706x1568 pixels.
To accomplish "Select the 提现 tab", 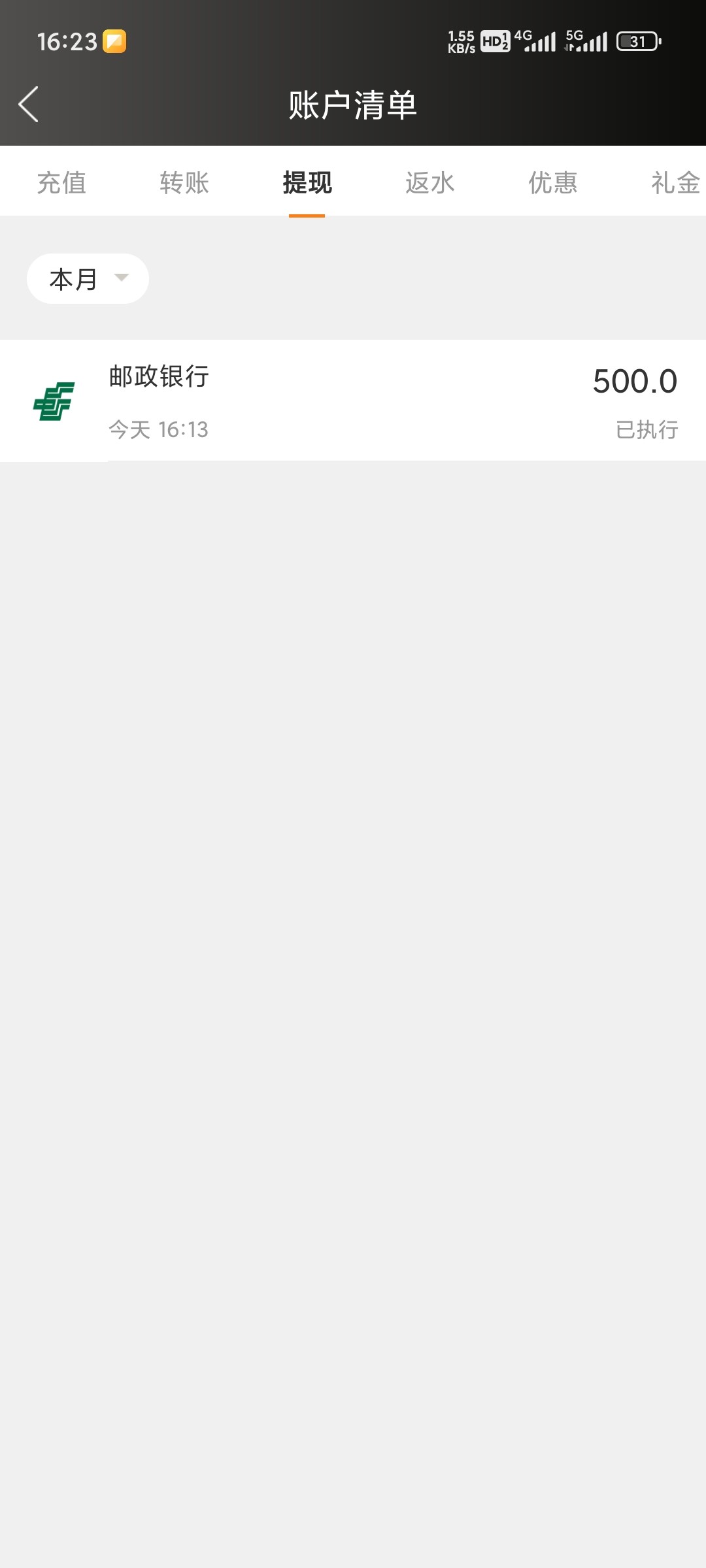I will point(307,182).
